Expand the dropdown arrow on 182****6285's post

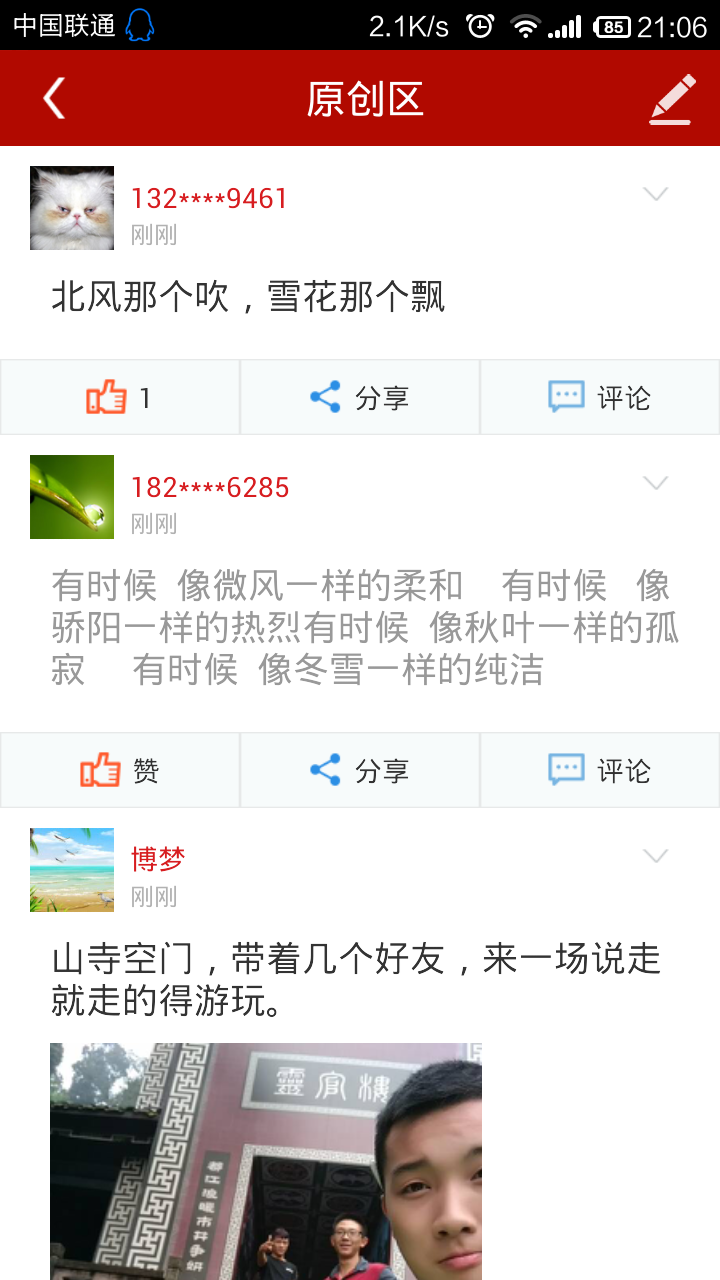tap(655, 484)
